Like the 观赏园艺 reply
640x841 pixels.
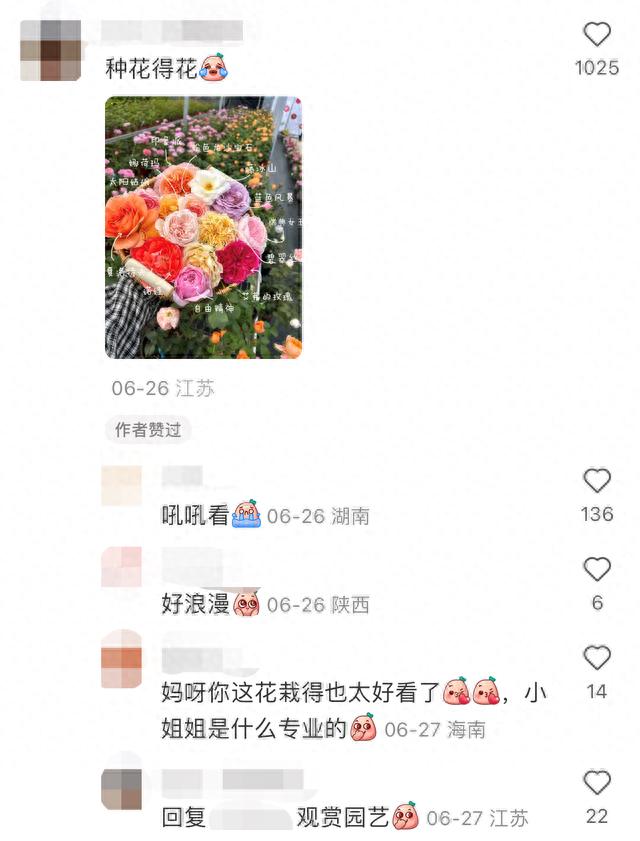(597, 783)
